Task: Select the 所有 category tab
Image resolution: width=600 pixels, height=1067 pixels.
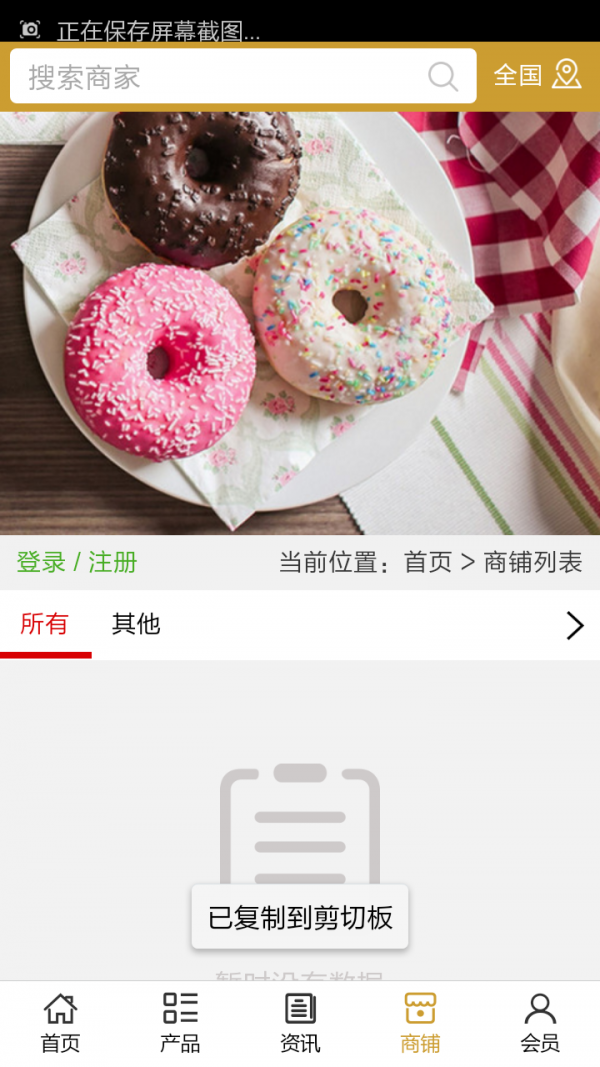Action: [x=45, y=625]
